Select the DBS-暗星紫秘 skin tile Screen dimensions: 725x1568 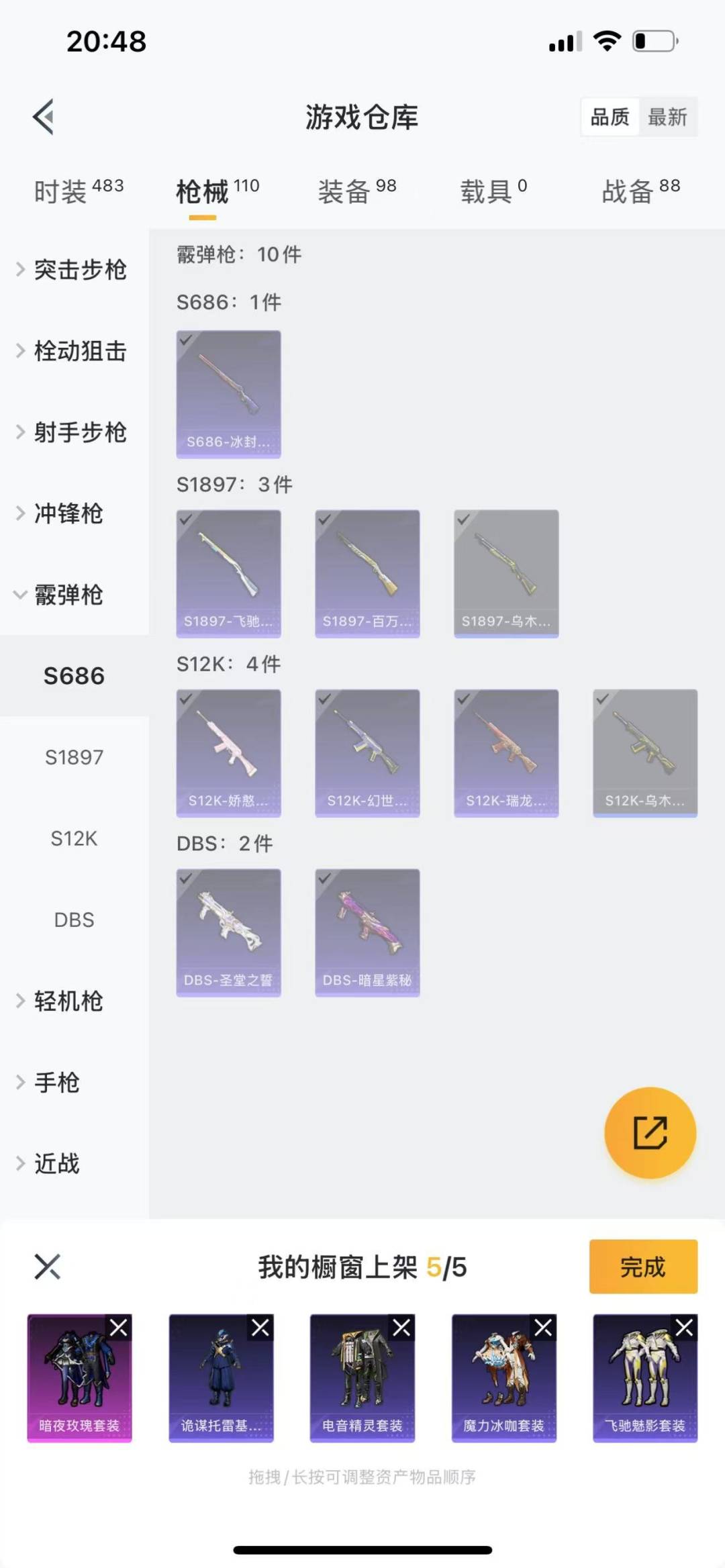(367, 932)
